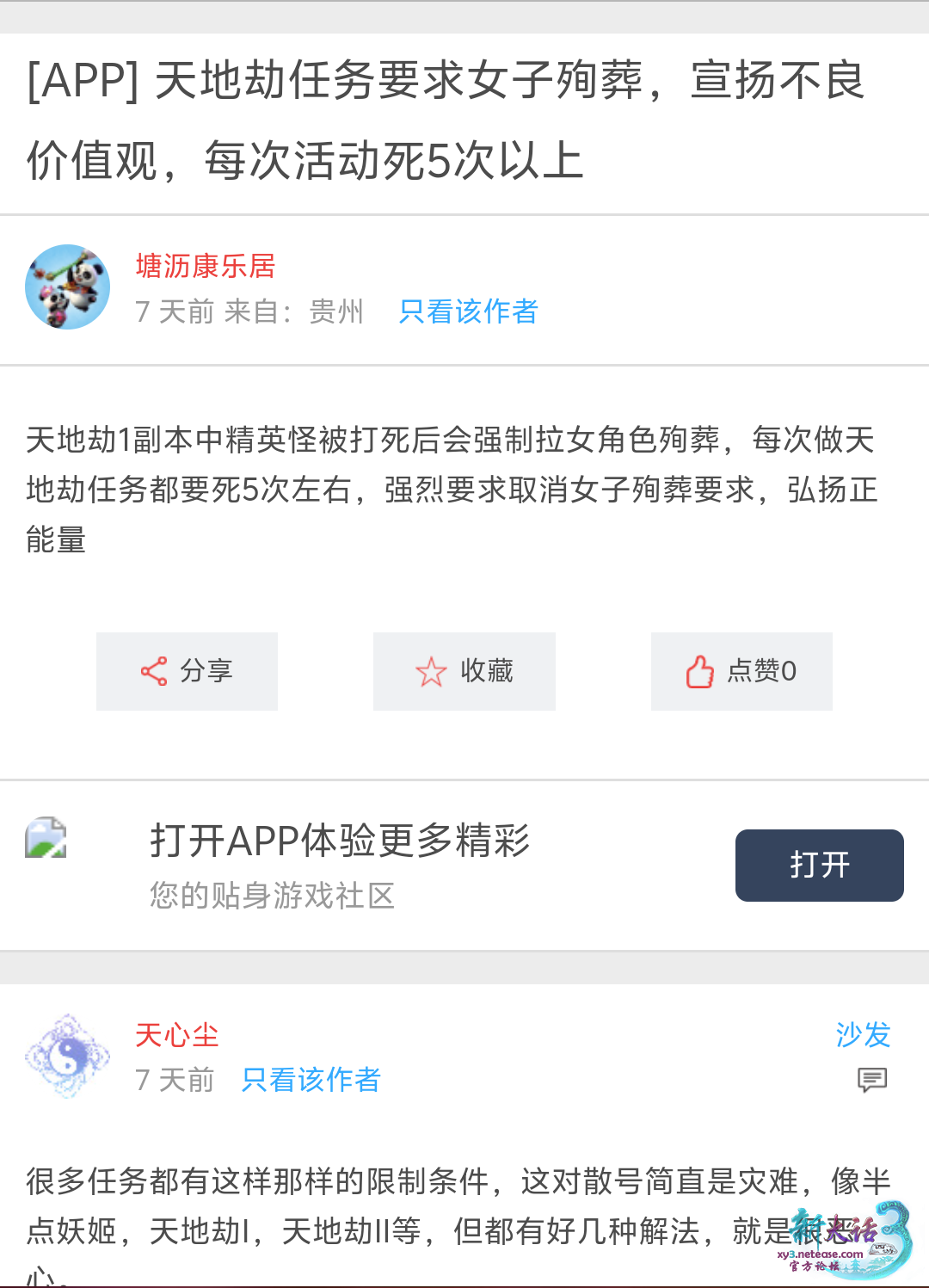Screen dimensions: 929x1288
Task: Open username link 天心尘
Action: (x=177, y=1034)
